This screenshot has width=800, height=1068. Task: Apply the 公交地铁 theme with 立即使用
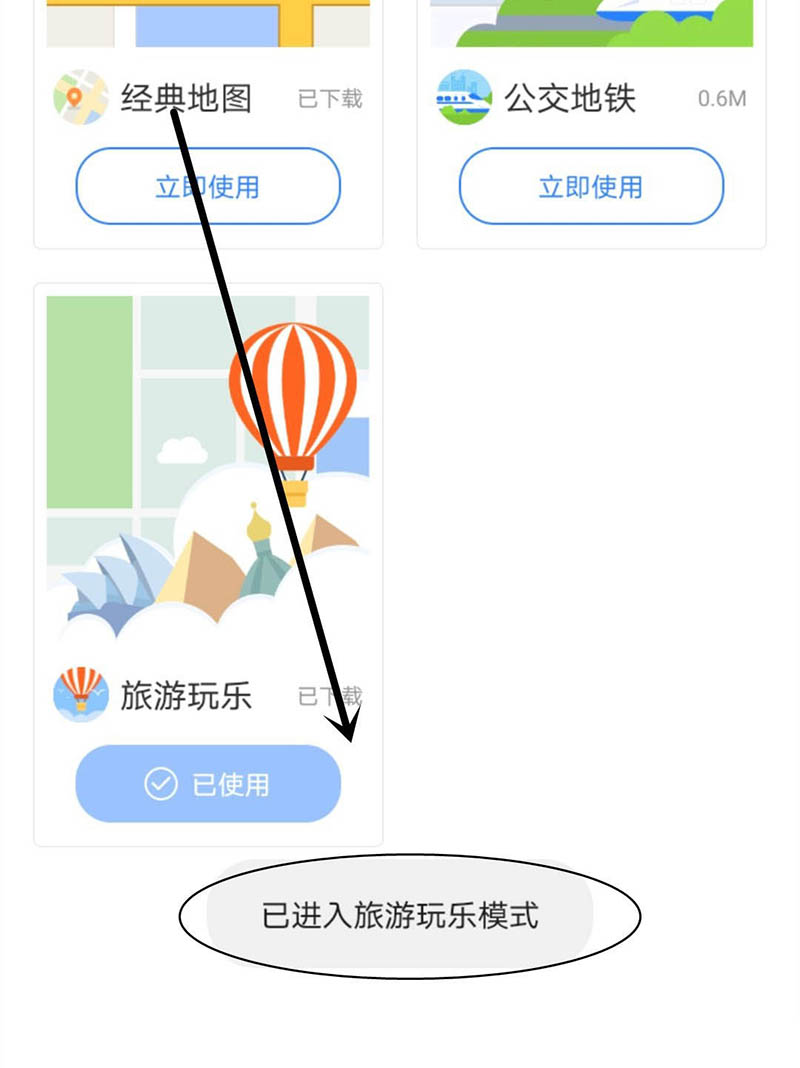click(591, 186)
